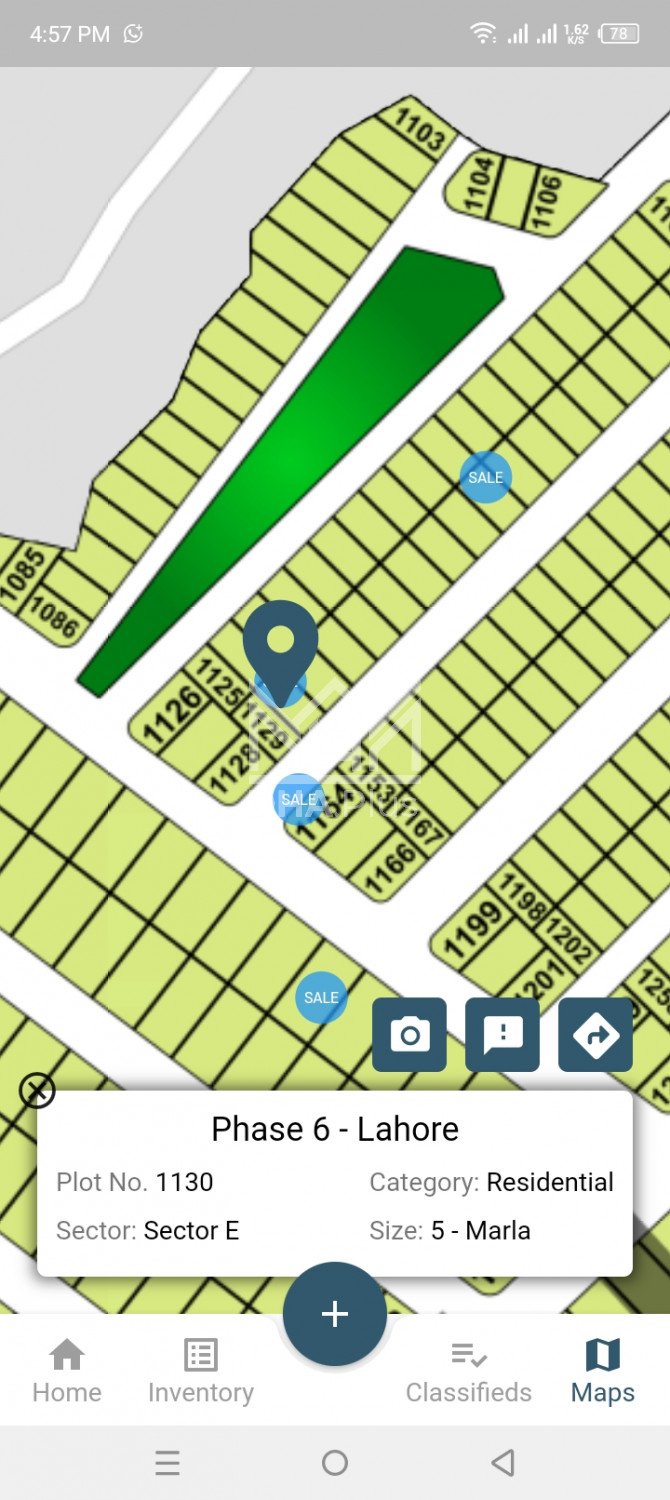Go to the Home tab
The height and width of the screenshot is (1500, 670).
67,1372
